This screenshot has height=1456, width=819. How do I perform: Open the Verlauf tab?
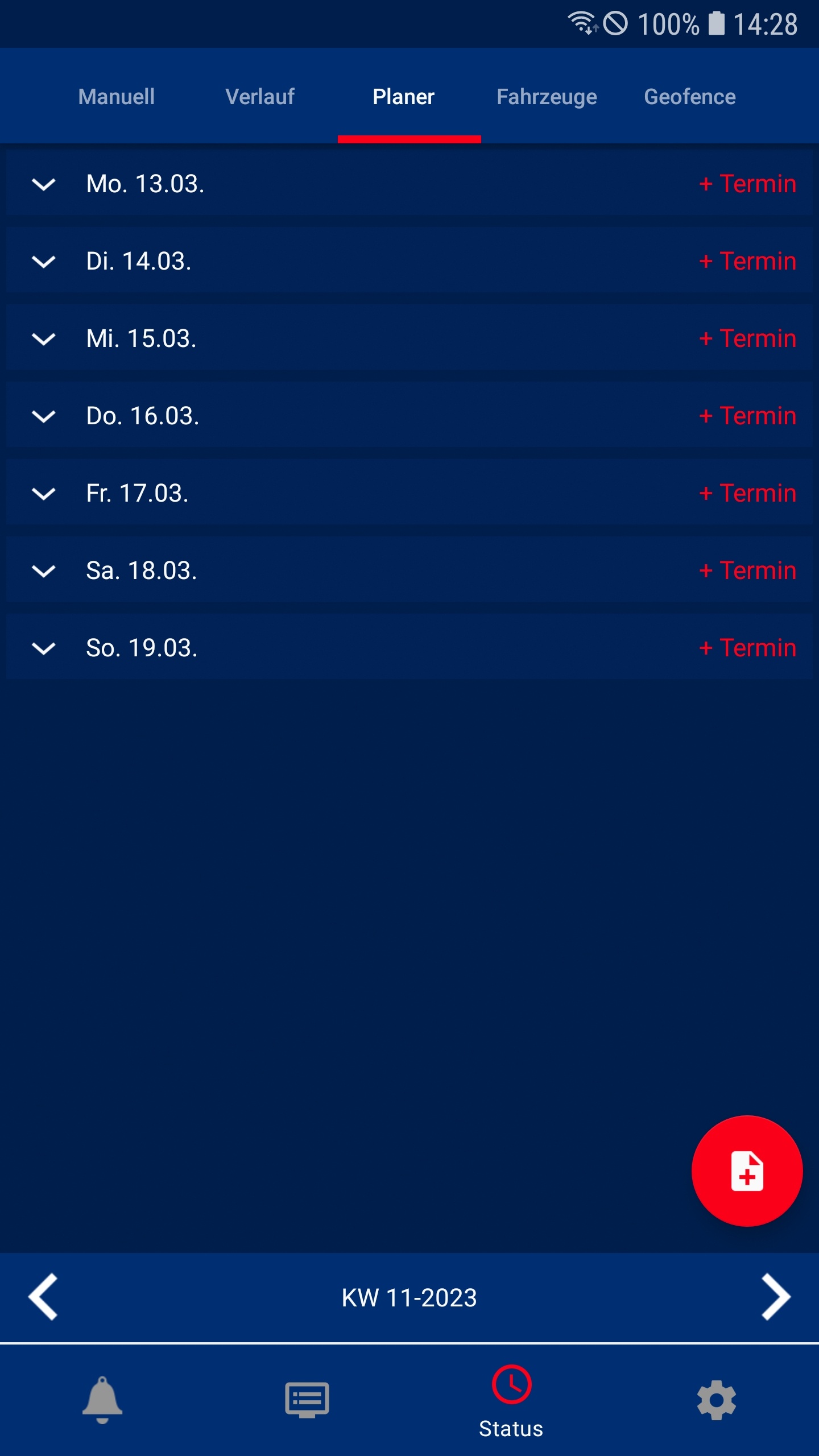260,97
